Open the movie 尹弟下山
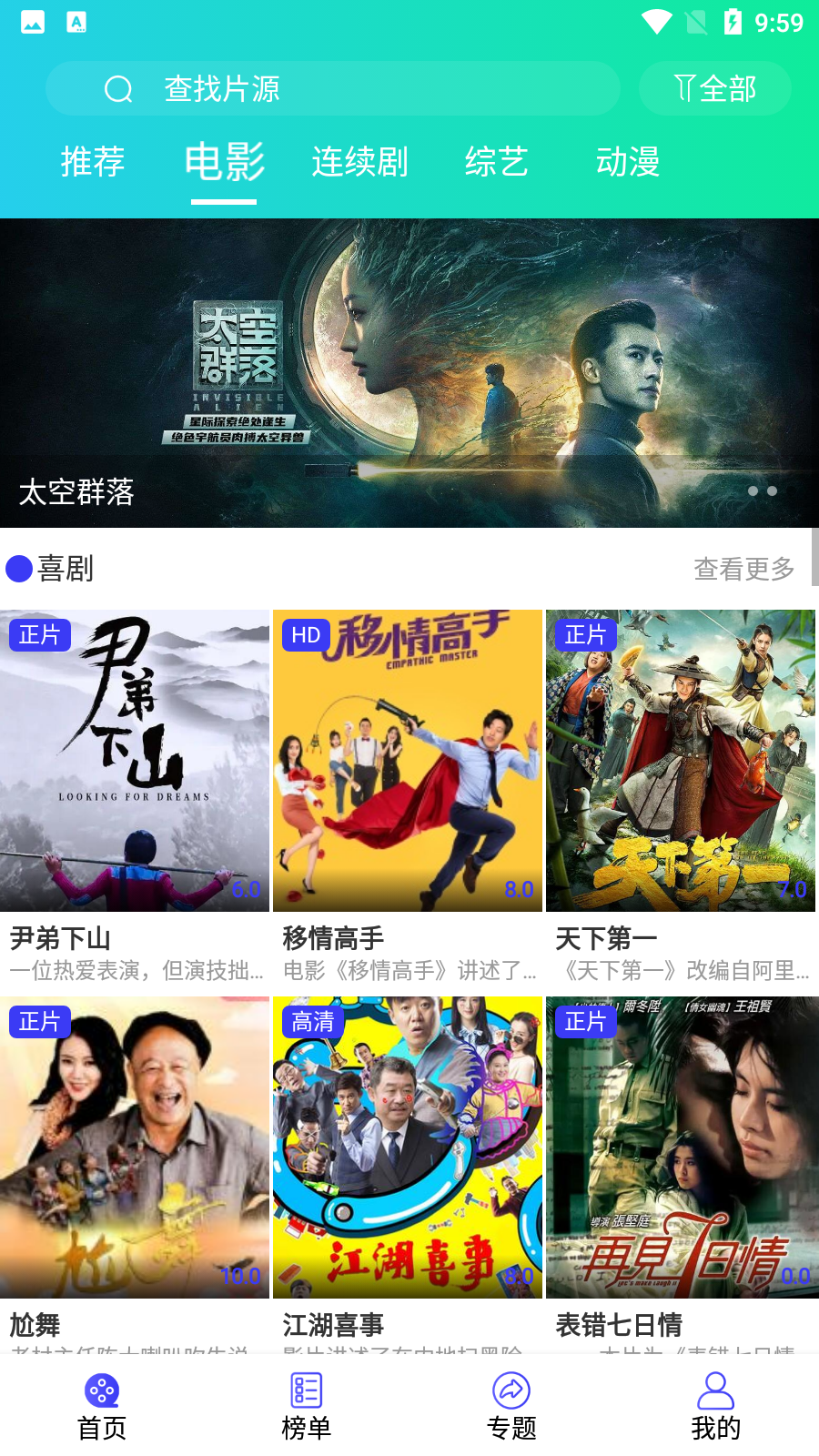Screen dimensions: 819x1456 [135, 761]
